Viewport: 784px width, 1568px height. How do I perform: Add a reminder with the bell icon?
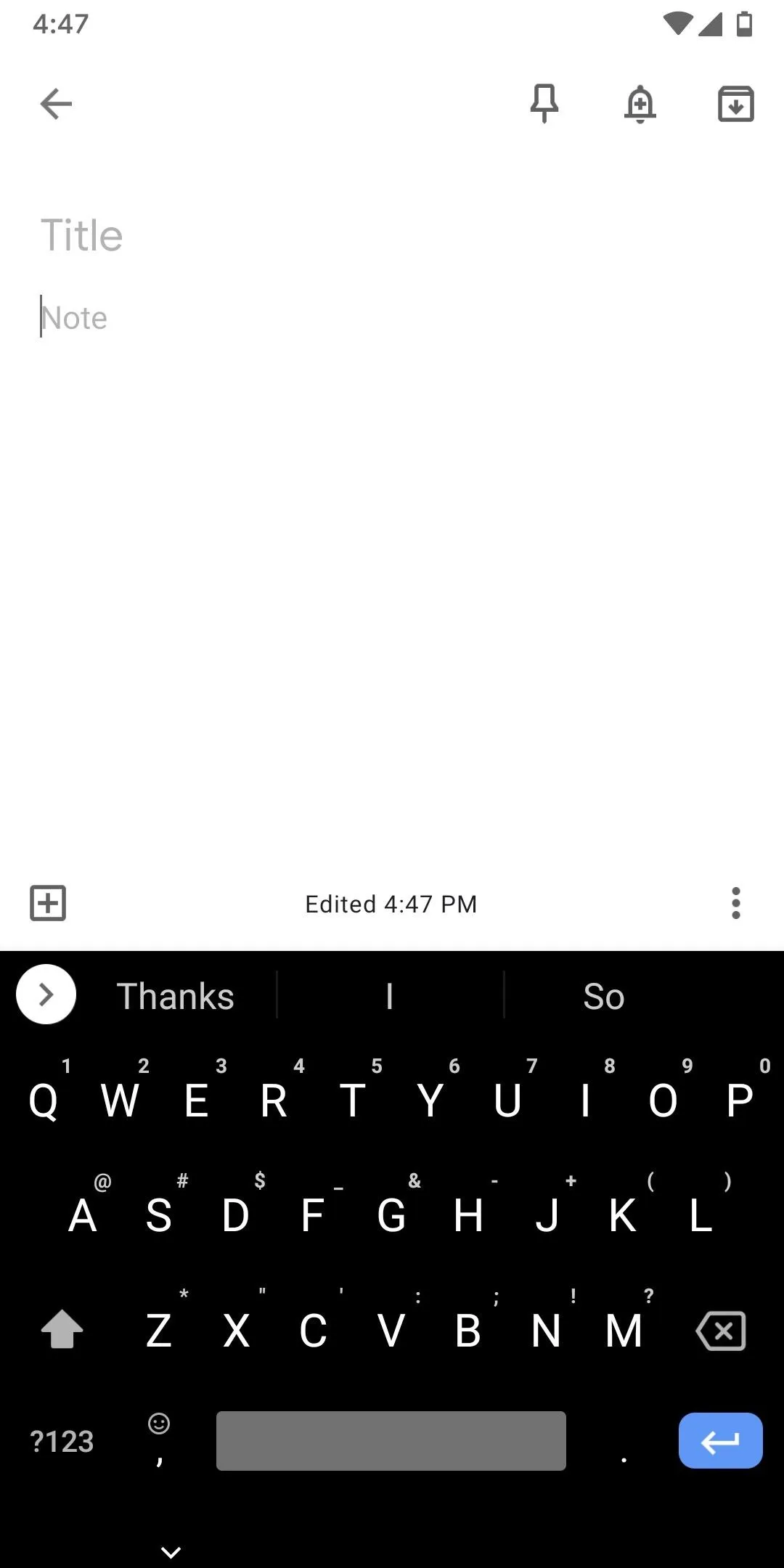point(640,104)
